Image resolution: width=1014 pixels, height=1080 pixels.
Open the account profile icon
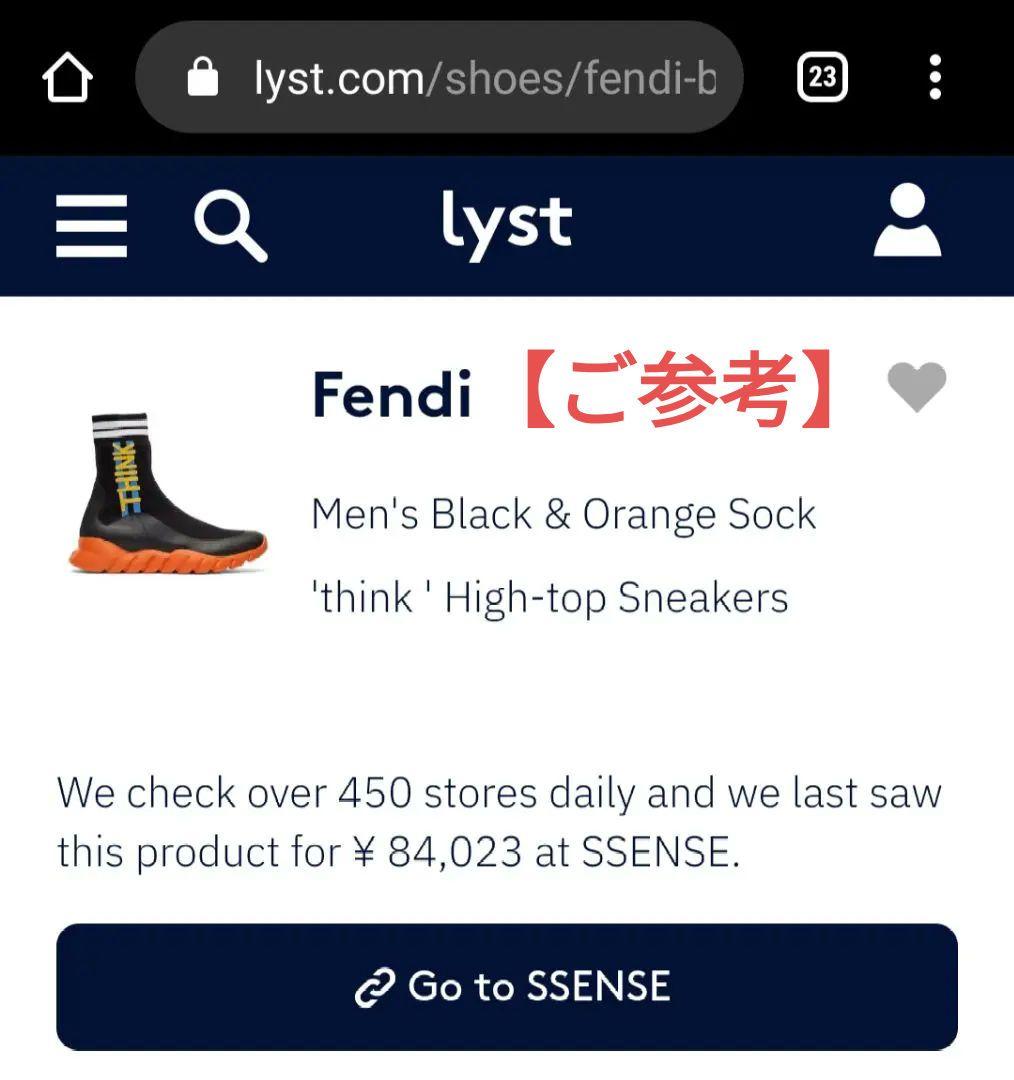coord(907,223)
